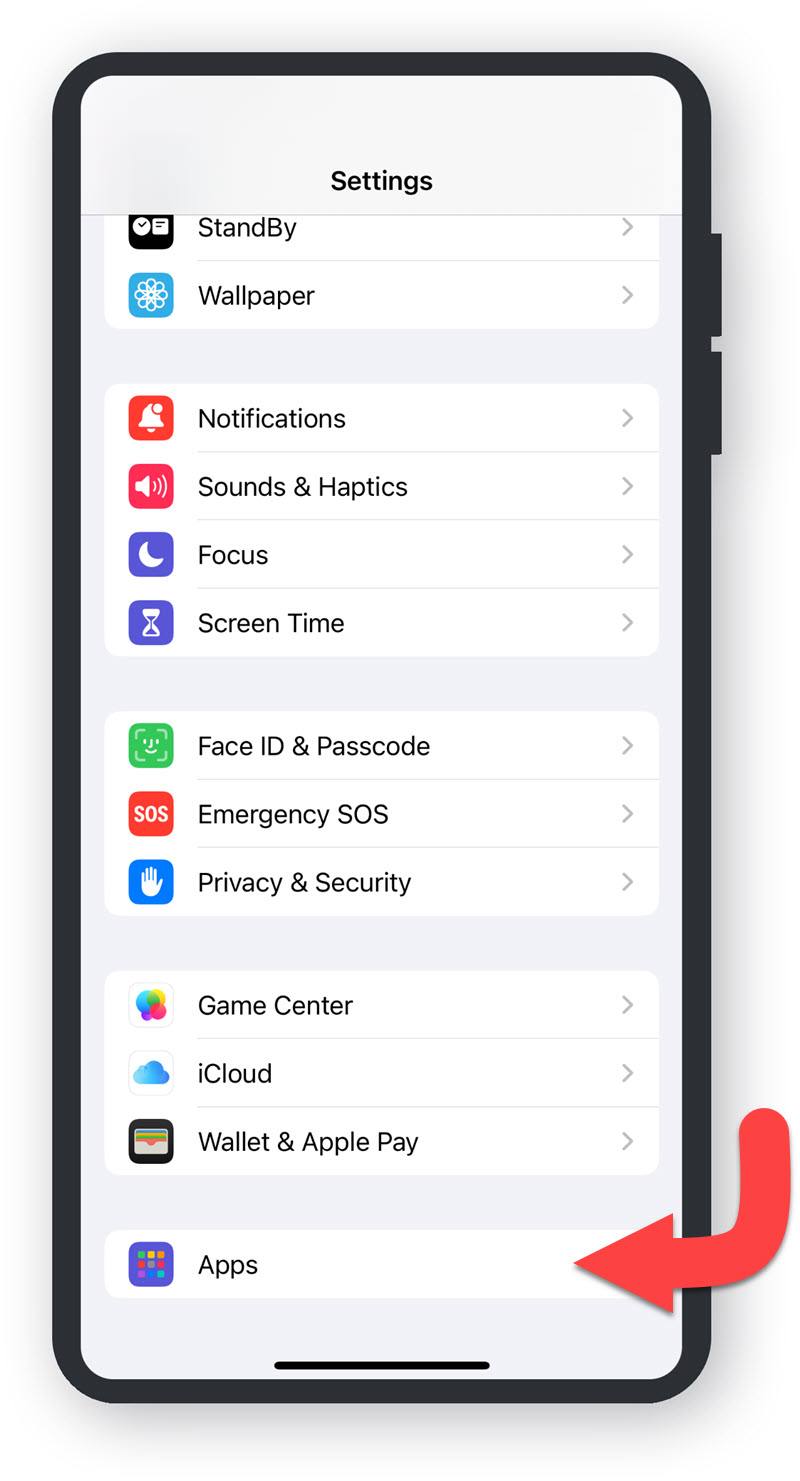The height and width of the screenshot is (1481, 800).
Task: Open Notifications settings
Action: [x=380, y=419]
